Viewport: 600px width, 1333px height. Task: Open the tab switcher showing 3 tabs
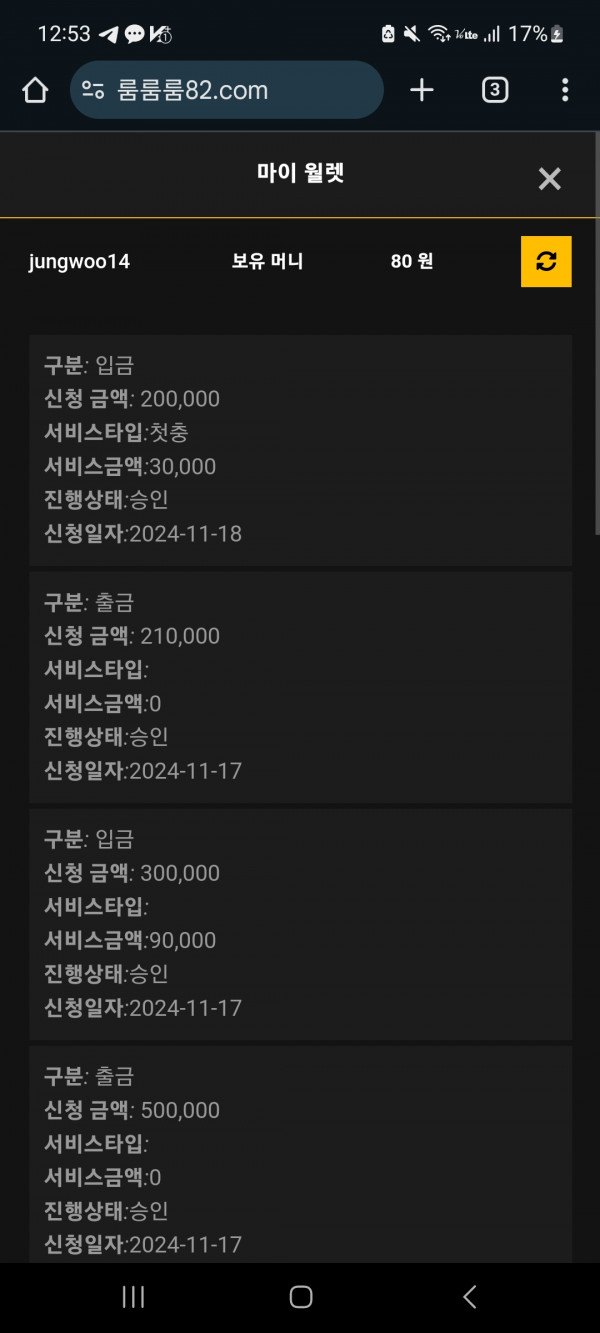495,91
